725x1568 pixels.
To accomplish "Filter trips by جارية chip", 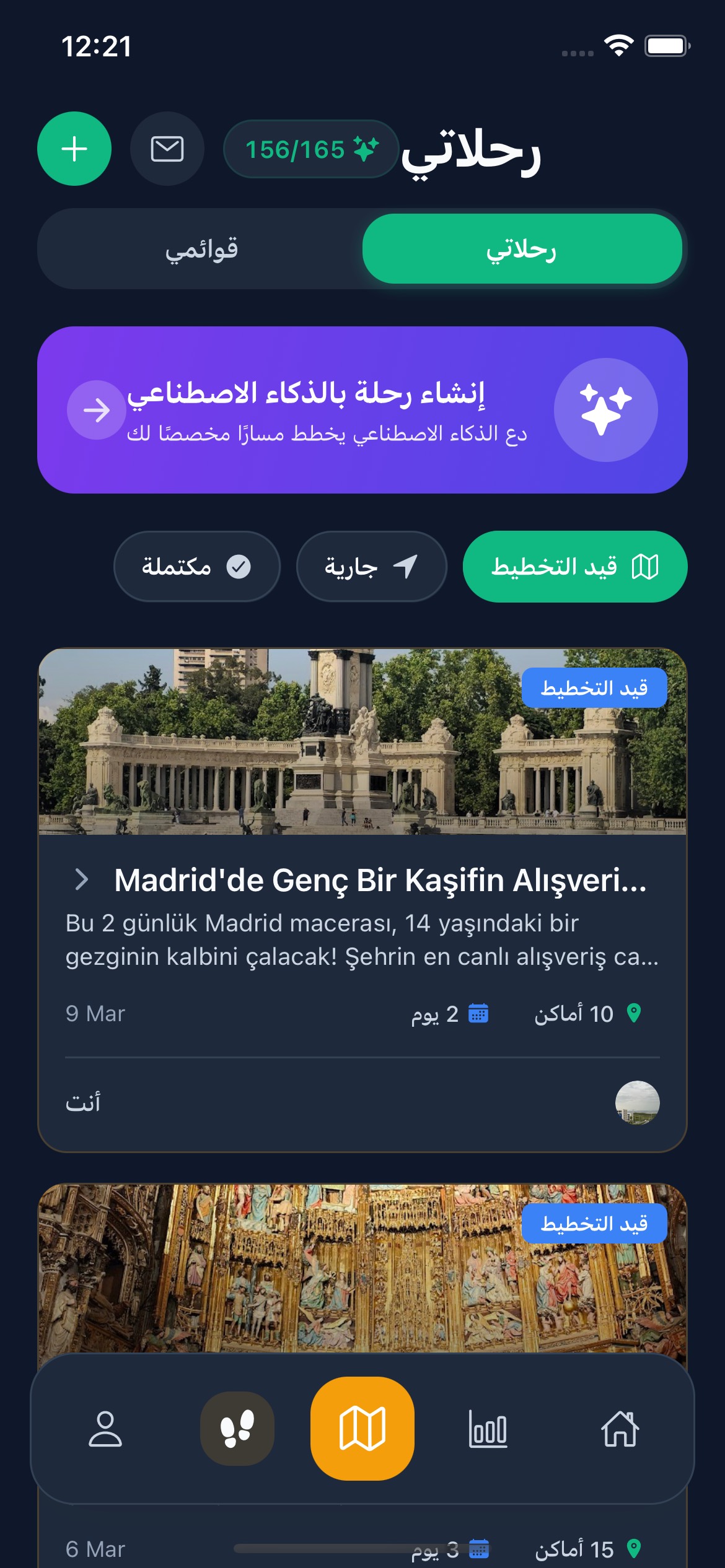I will point(371,567).
